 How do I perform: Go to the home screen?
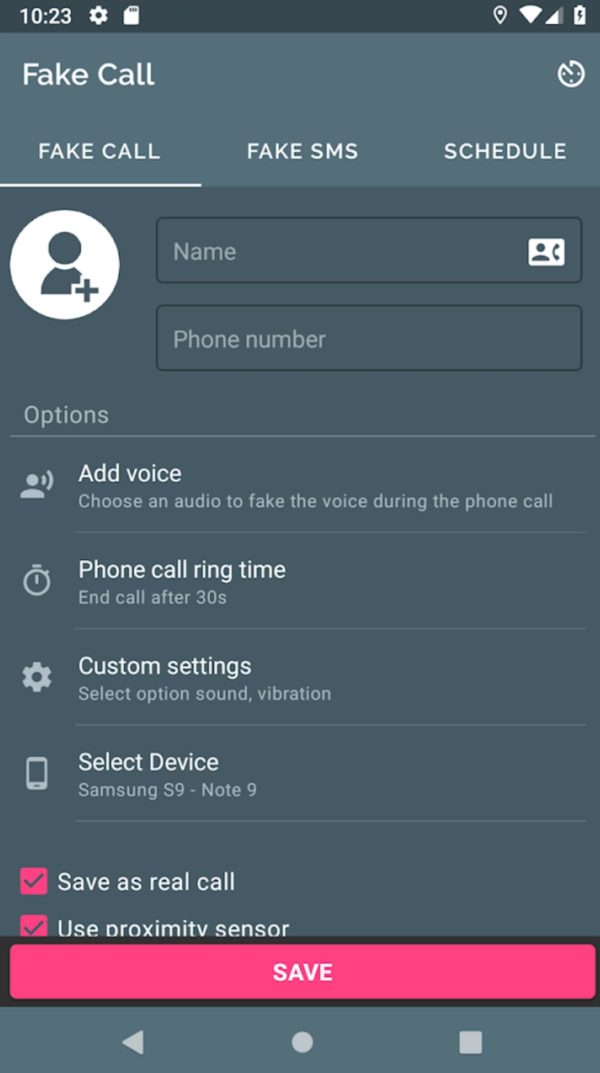point(302,1042)
